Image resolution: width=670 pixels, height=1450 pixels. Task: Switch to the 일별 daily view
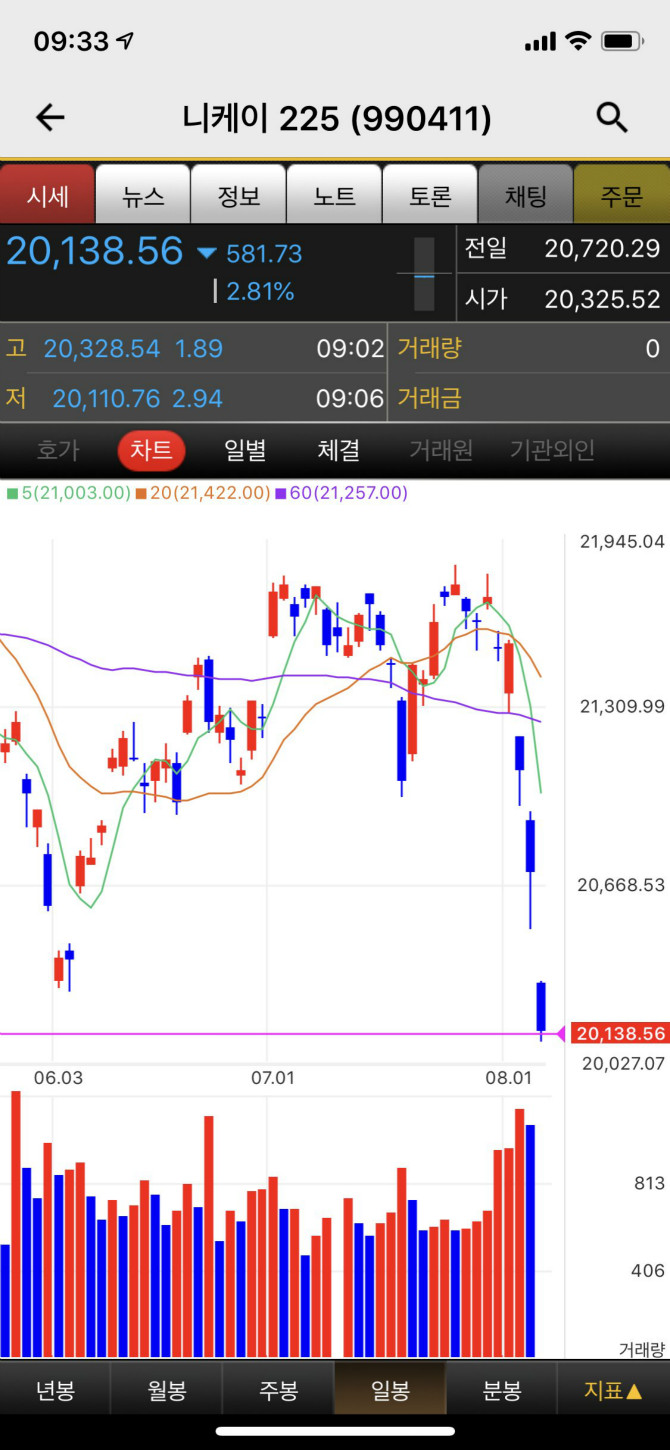[x=245, y=450]
